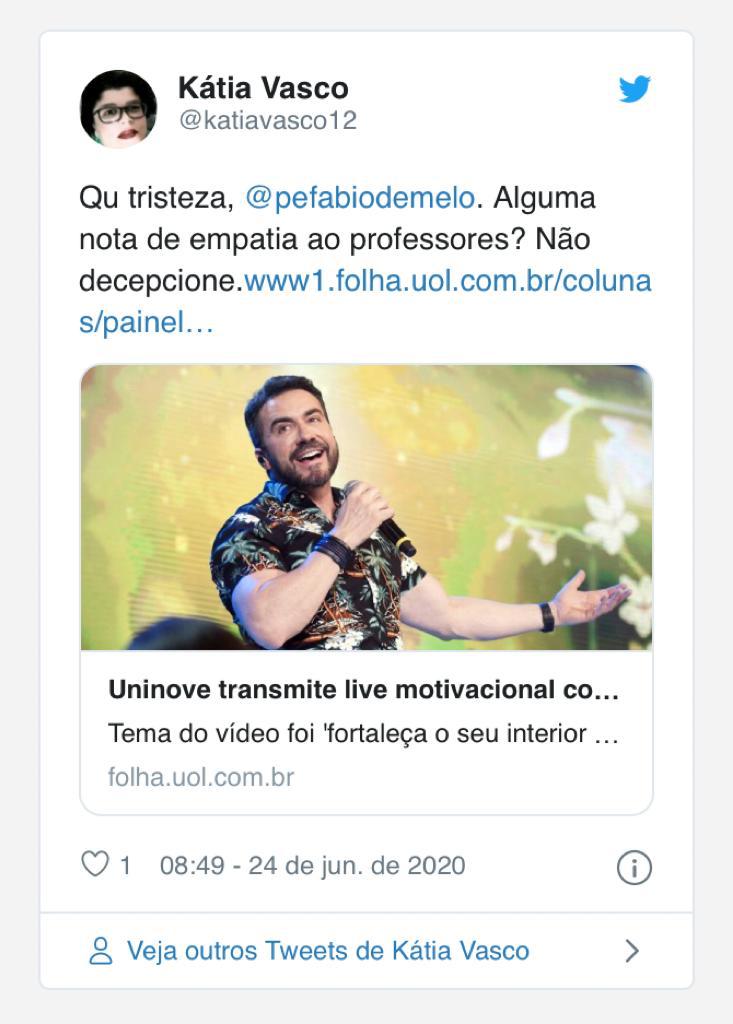The image size is (733, 1024).
Task: Open the folha.uol.com.br colunas link
Action: [447, 282]
